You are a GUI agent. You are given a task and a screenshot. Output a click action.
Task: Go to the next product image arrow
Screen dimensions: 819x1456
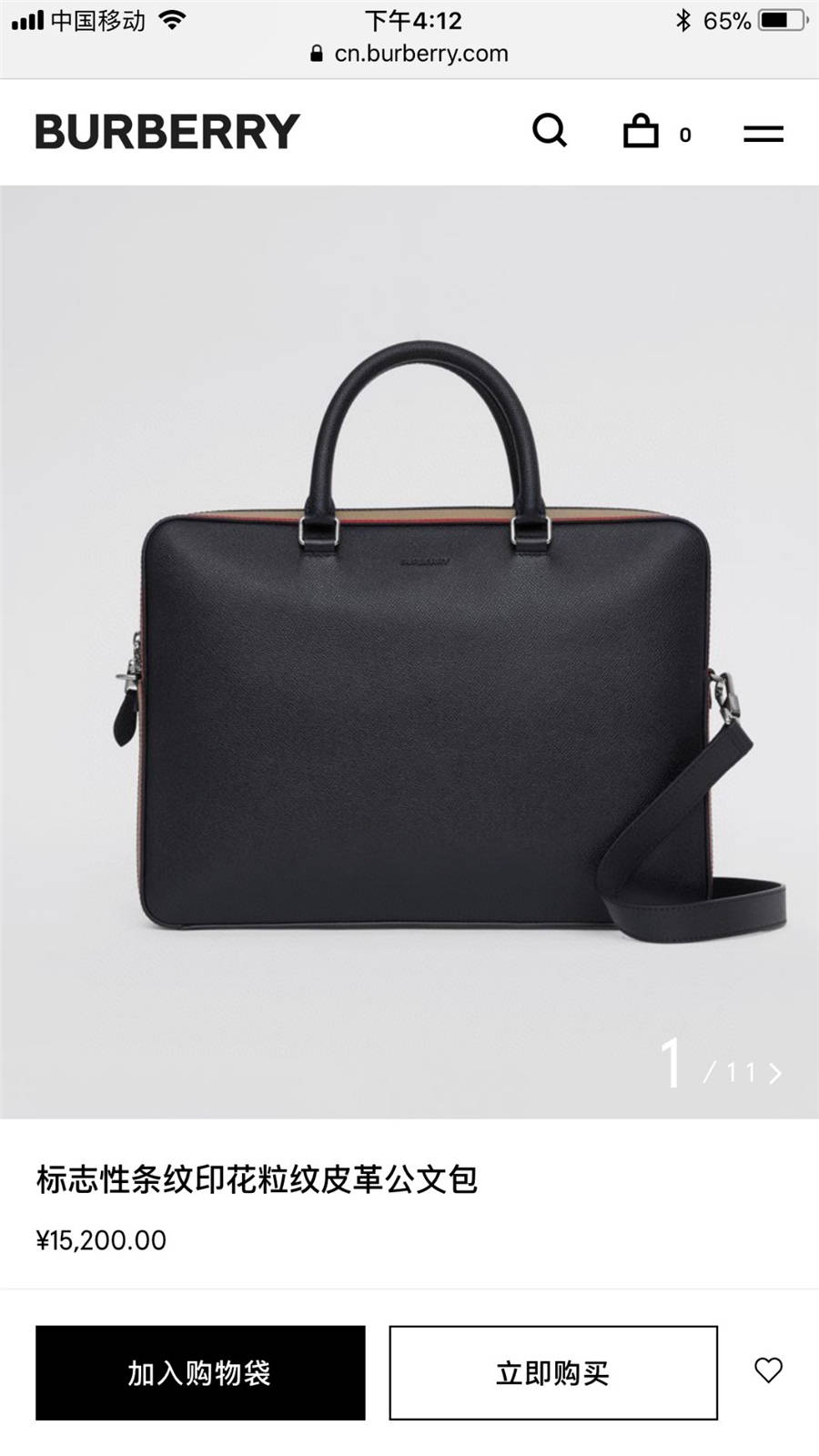click(x=775, y=1074)
